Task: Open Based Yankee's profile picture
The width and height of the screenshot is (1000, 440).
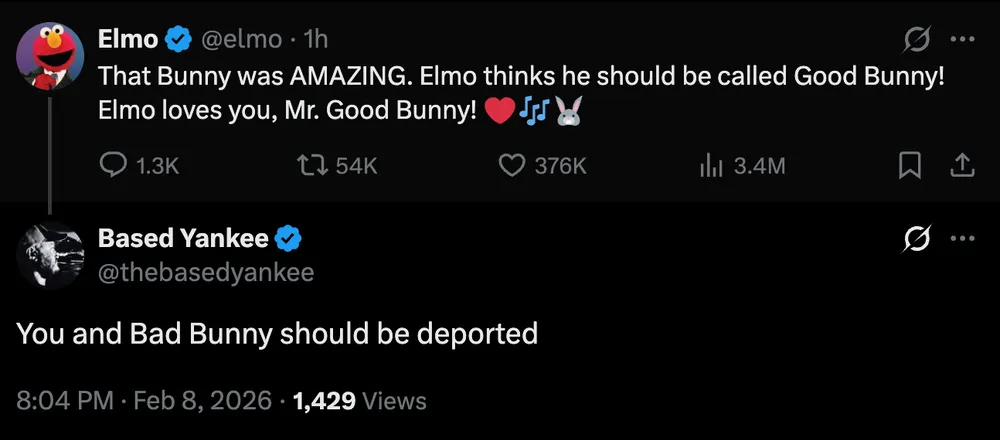Action: click(48, 254)
